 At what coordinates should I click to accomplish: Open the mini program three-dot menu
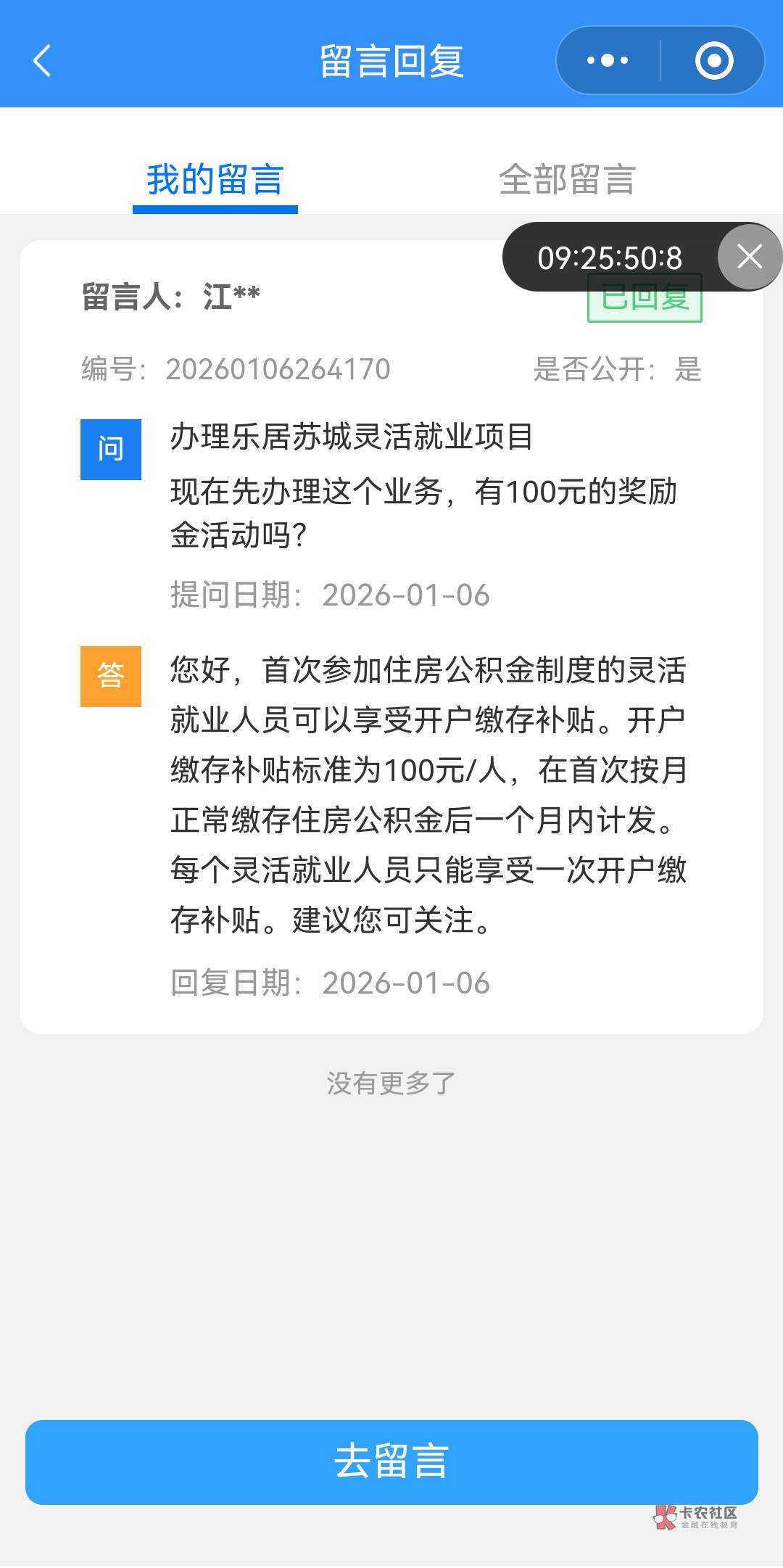coord(608,60)
